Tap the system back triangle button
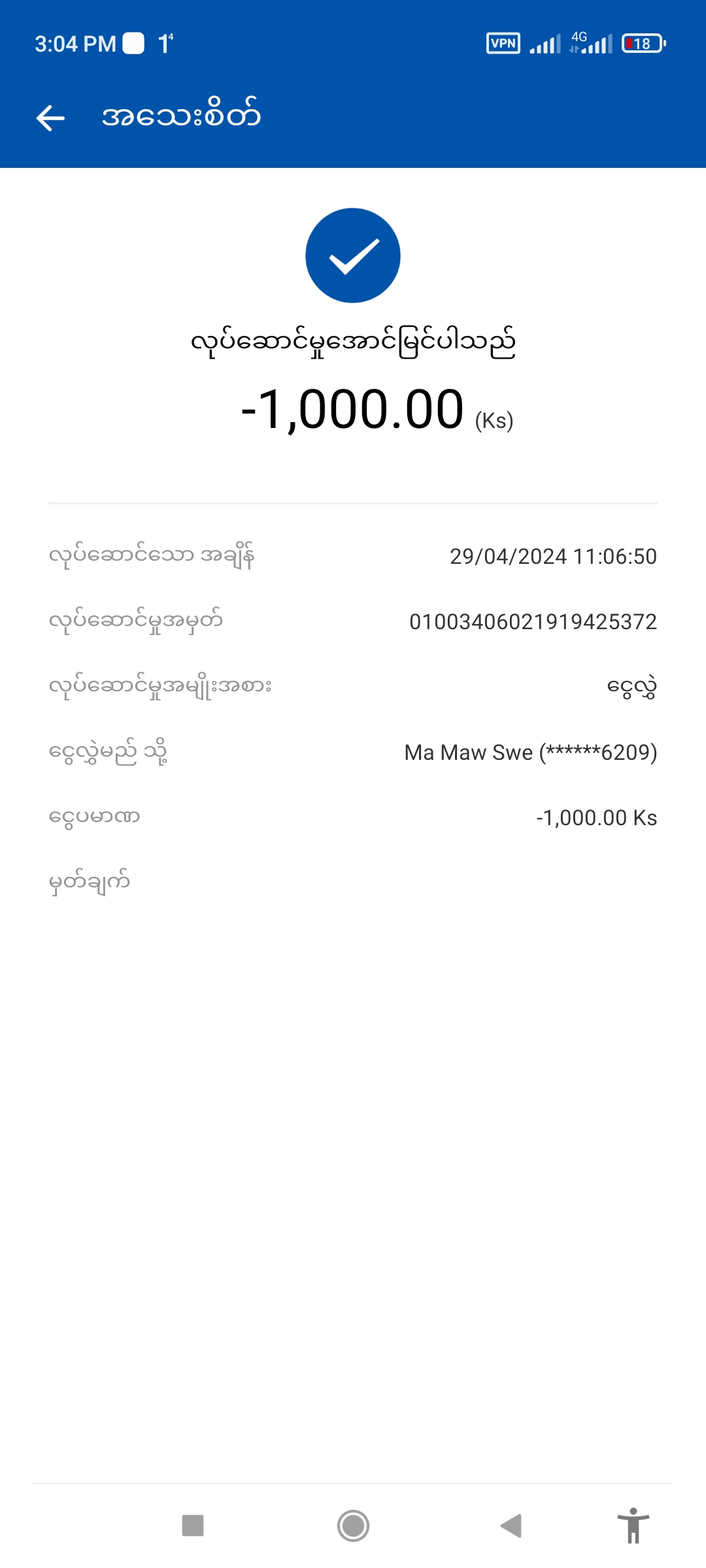Screen dimensions: 706x1568 [511, 1526]
